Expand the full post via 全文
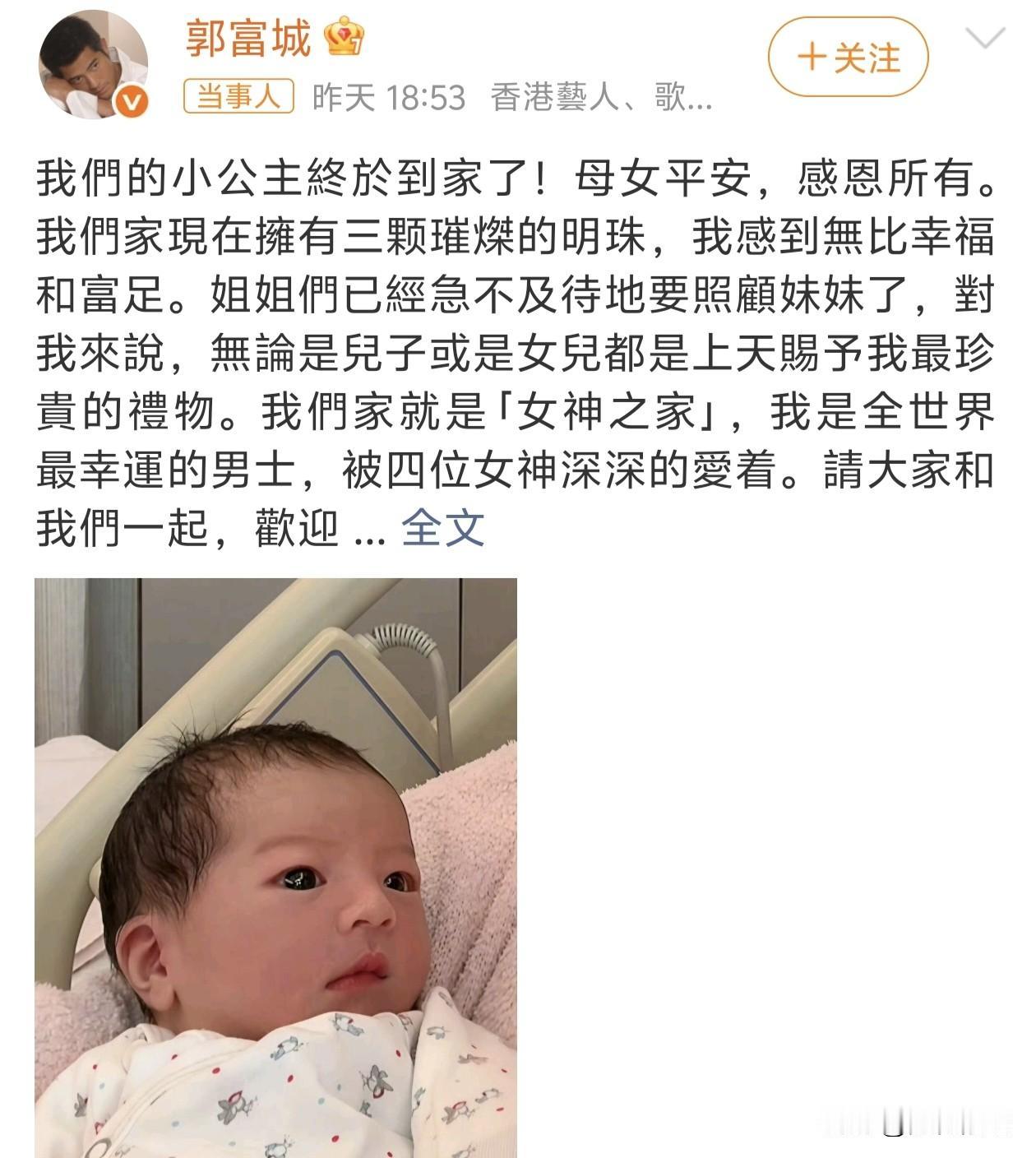Viewport: 1036px width, 1158px height. [442, 528]
